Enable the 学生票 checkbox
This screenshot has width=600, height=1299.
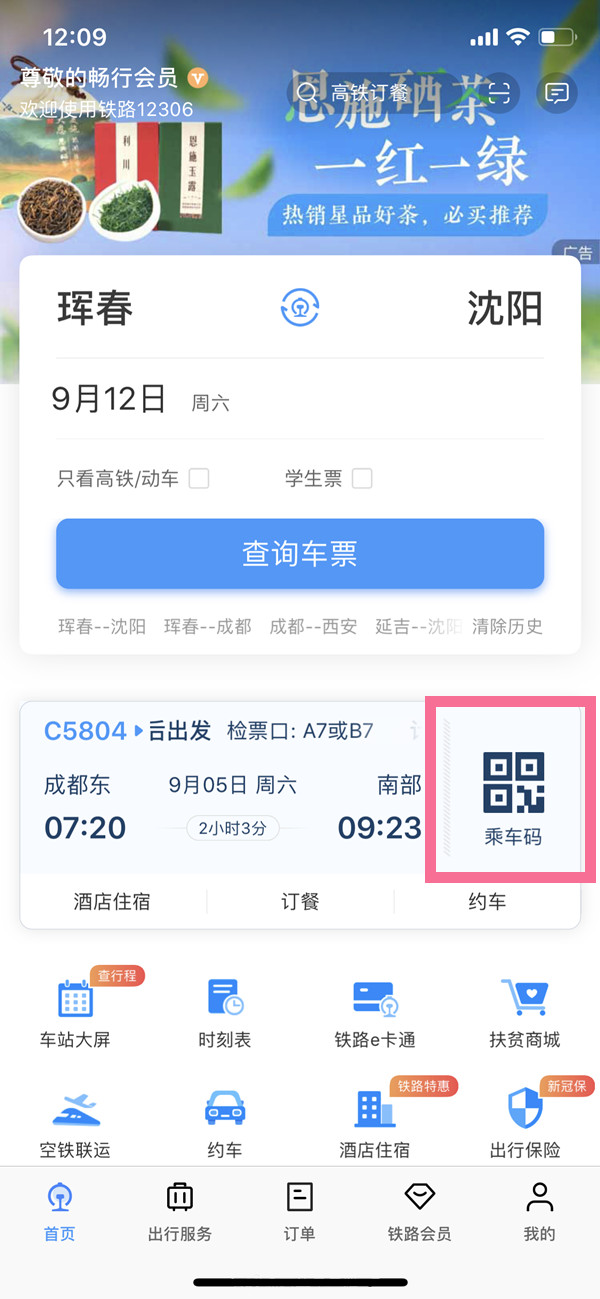(x=362, y=479)
